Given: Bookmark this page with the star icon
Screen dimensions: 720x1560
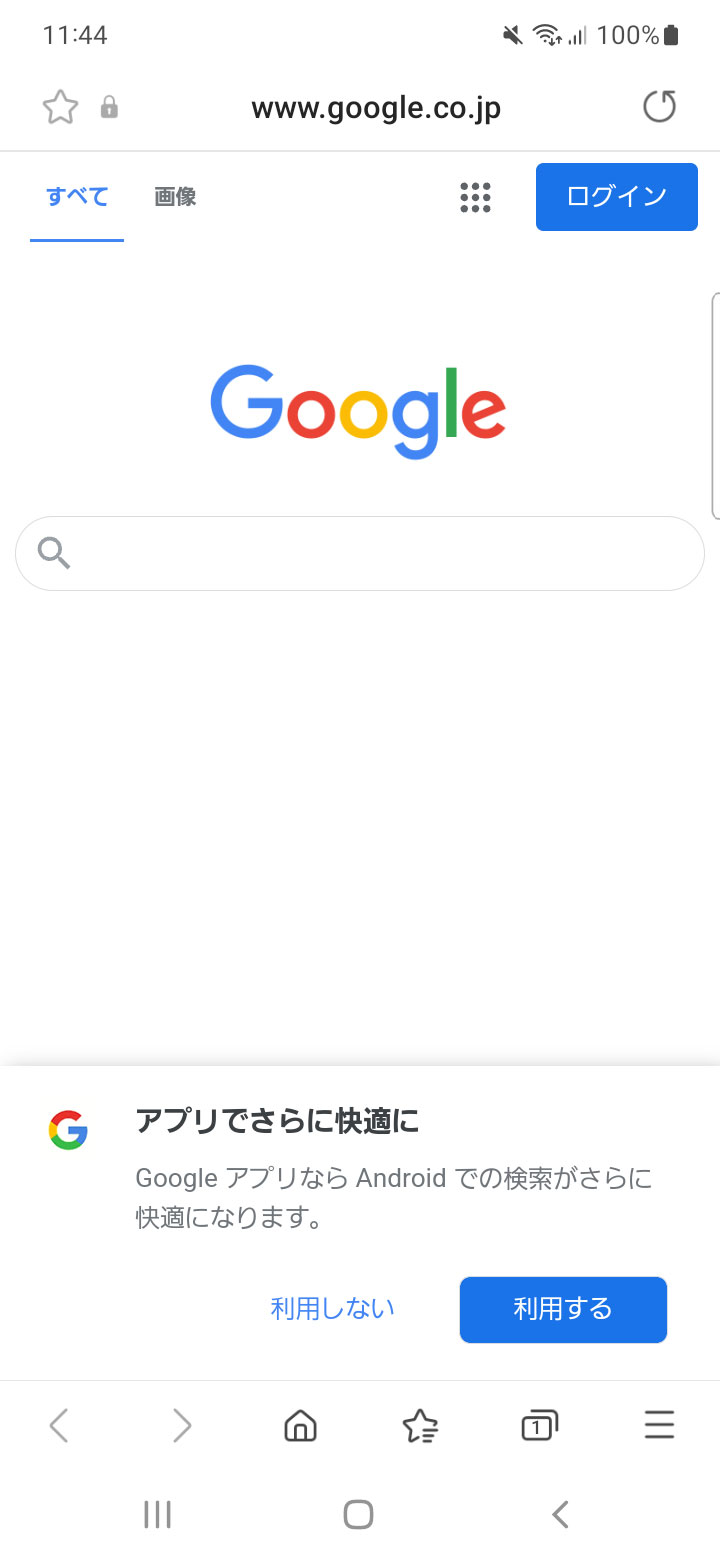Looking at the screenshot, I should click(60, 107).
